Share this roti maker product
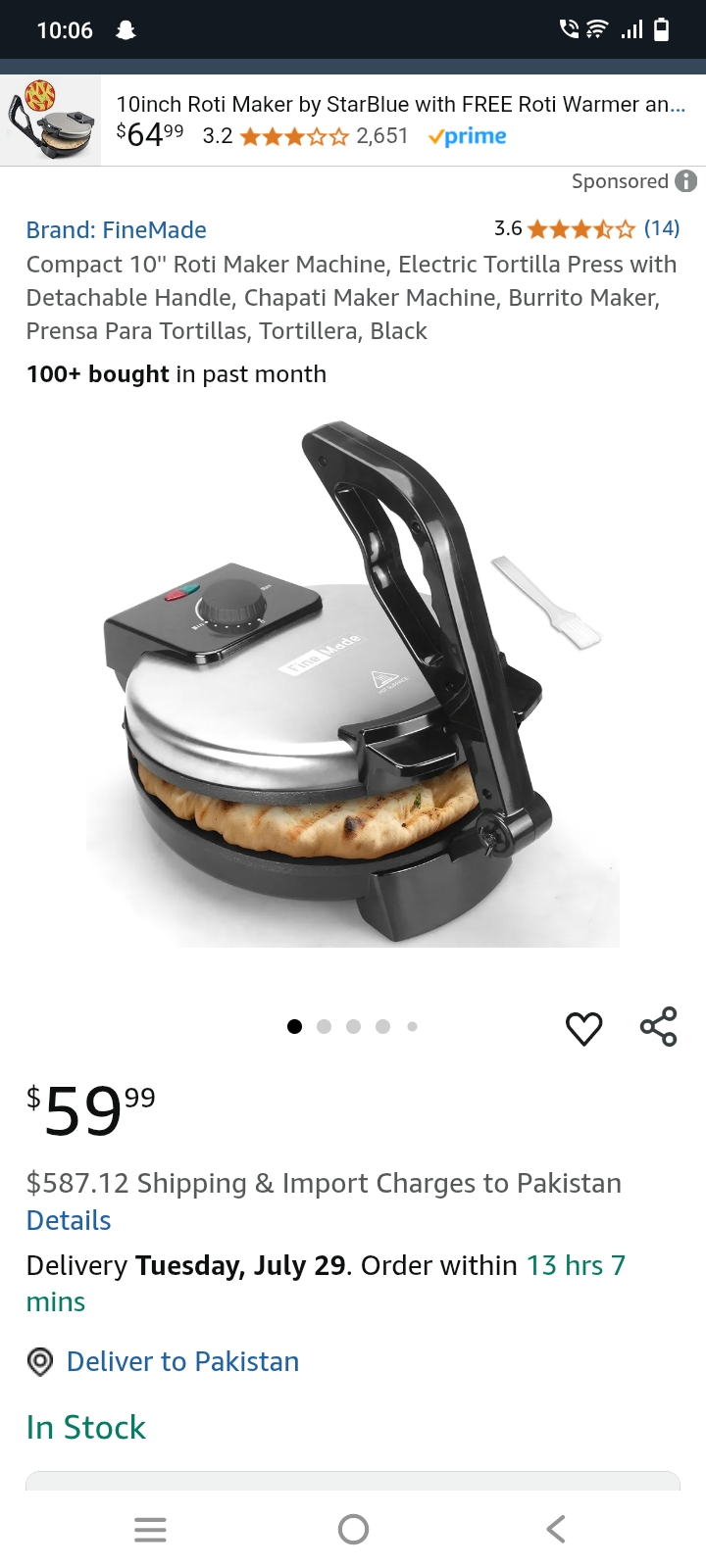The width and height of the screenshot is (706, 1568). click(x=658, y=1027)
